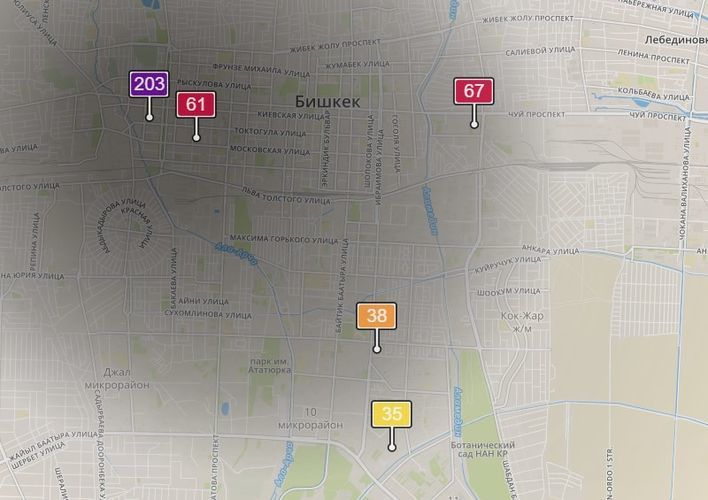Open the purple 203 air quality marker
The height and width of the screenshot is (500, 708).
click(x=149, y=84)
